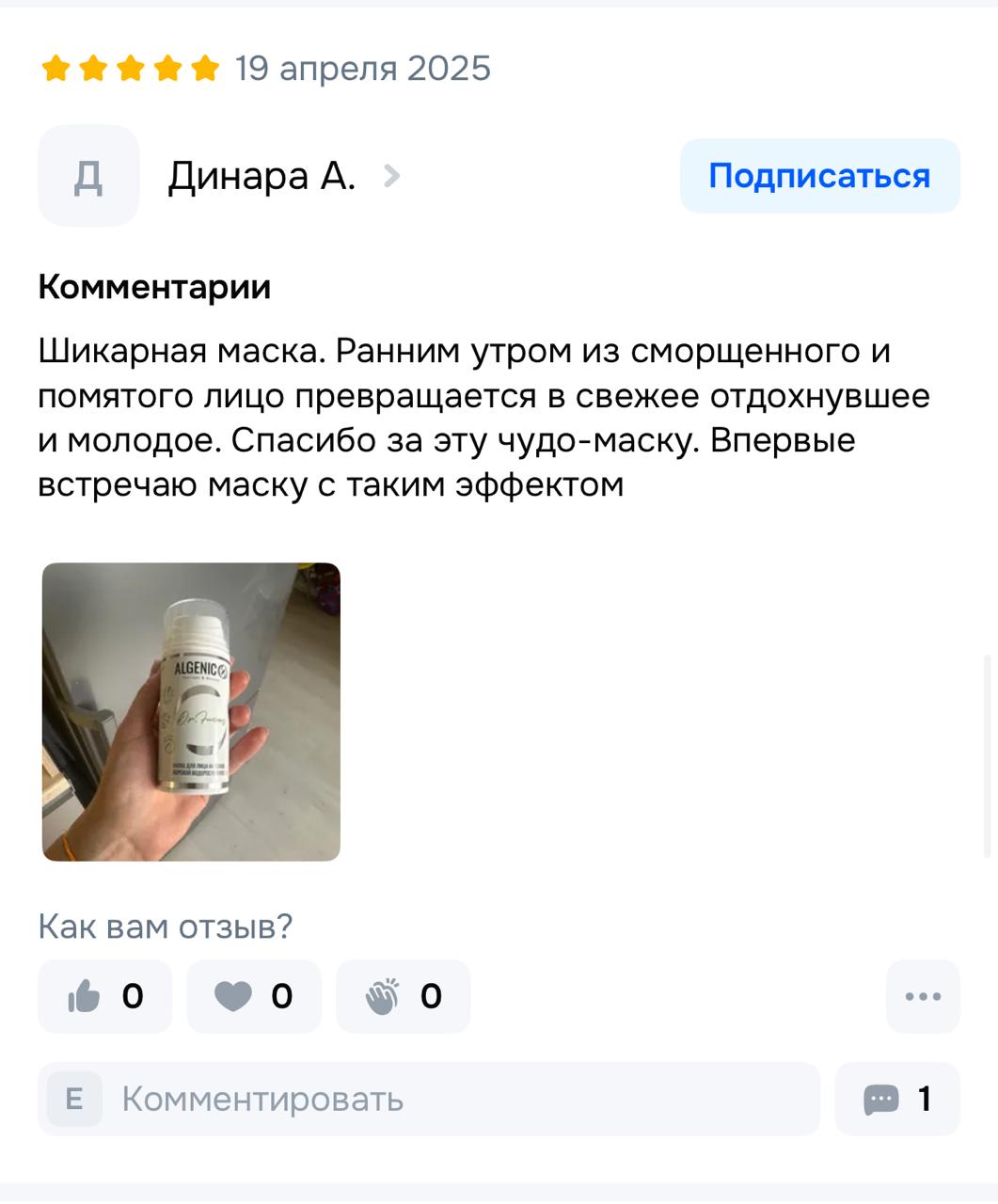This screenshot has height=1204, width=998.
Task: Subscribe via the Подписаться button
Action: [819, 176]
